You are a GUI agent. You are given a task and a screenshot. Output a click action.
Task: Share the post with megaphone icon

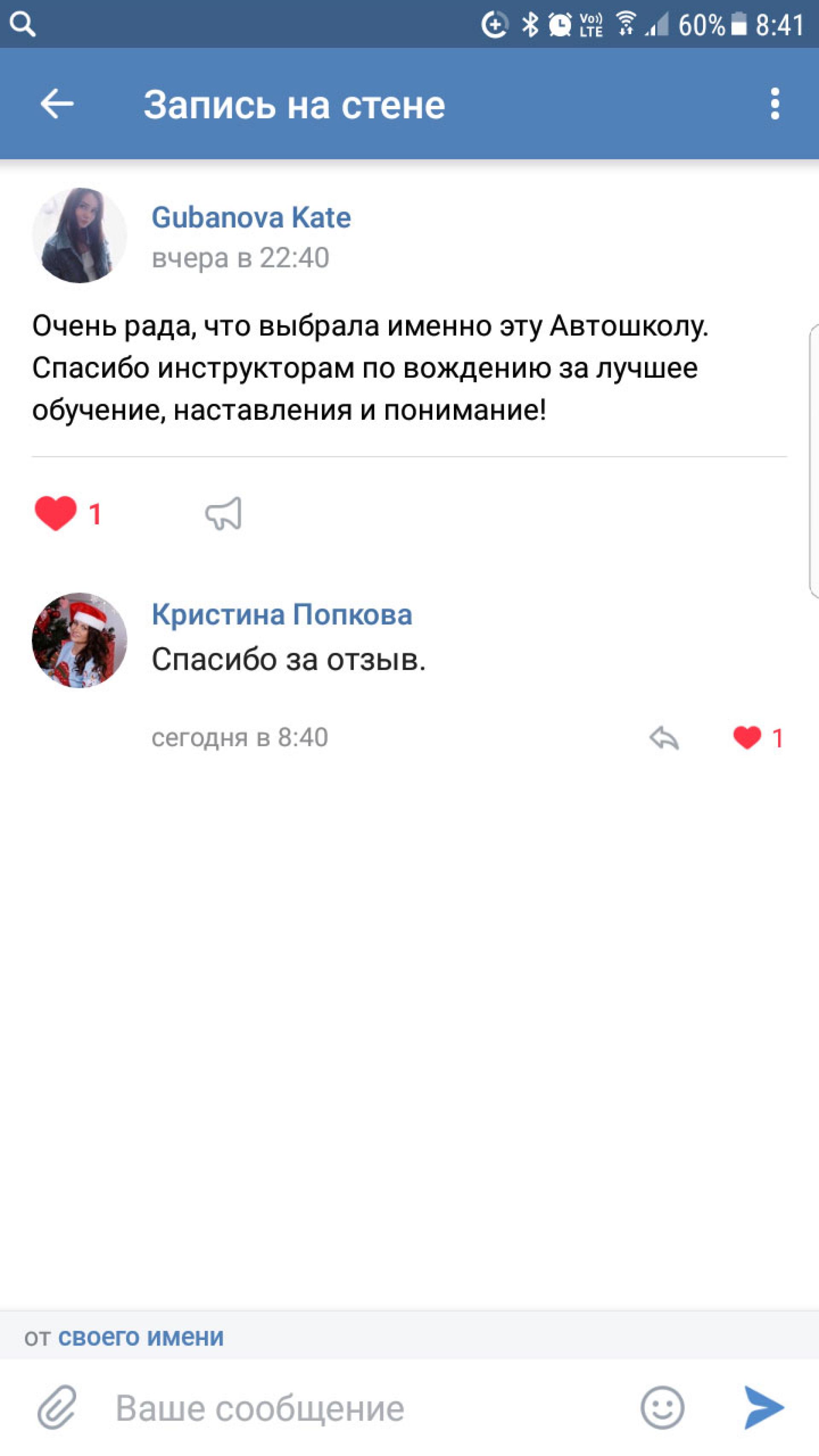[223, 513]
